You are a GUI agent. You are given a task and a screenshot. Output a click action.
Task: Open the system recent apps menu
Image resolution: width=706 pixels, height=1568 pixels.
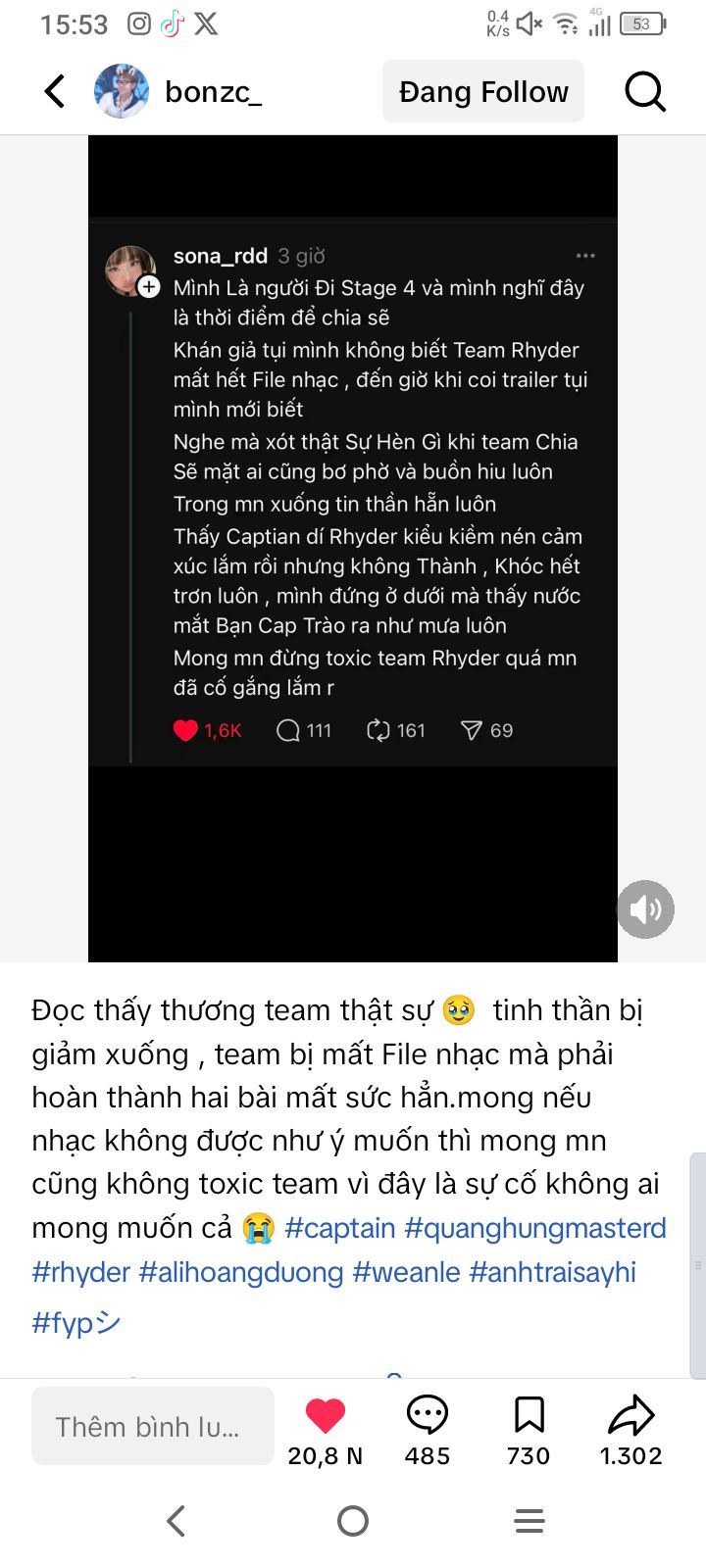[529, 1521]
